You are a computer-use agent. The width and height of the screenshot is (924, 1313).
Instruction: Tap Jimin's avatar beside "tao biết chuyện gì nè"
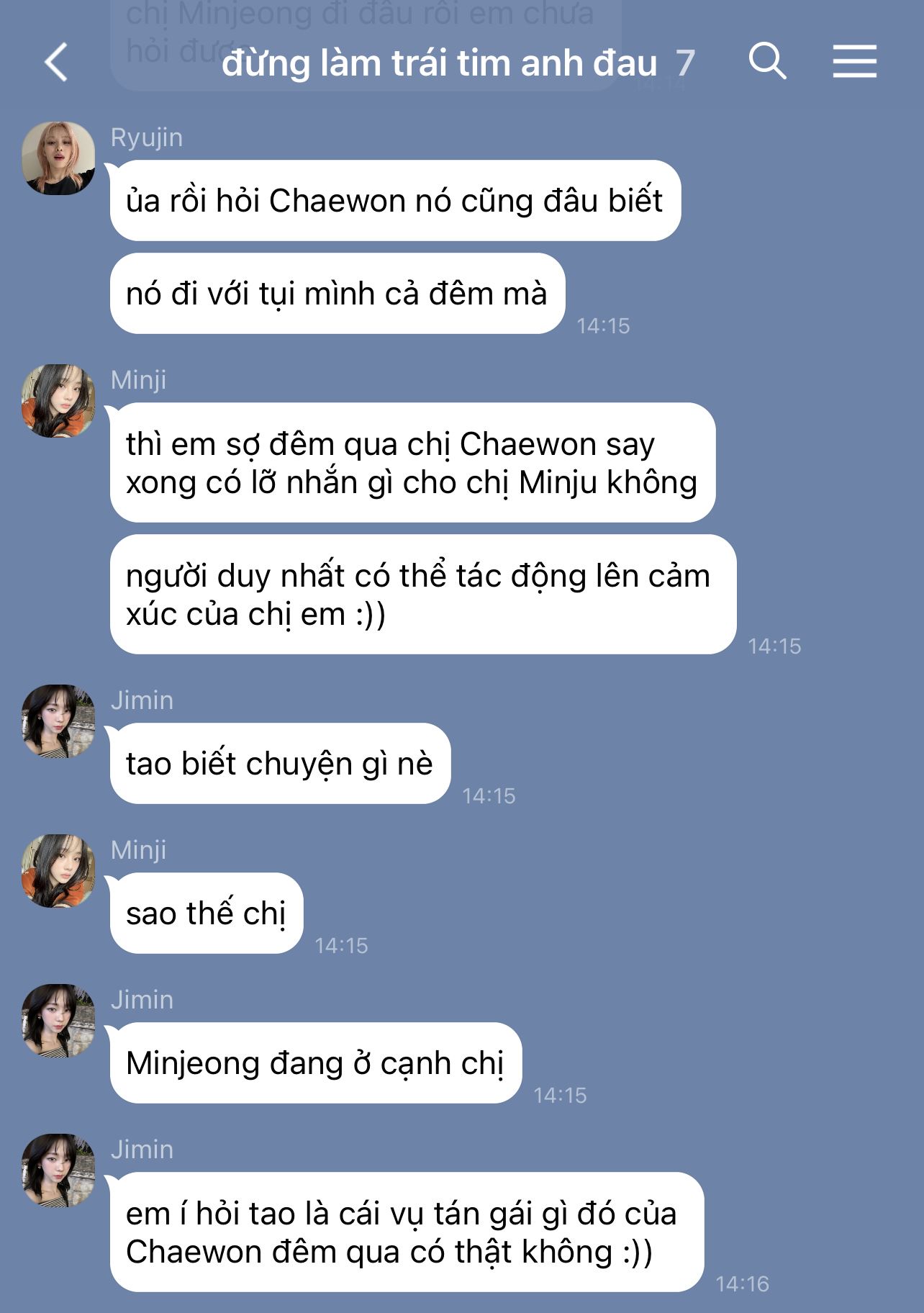tap(58, 721)
